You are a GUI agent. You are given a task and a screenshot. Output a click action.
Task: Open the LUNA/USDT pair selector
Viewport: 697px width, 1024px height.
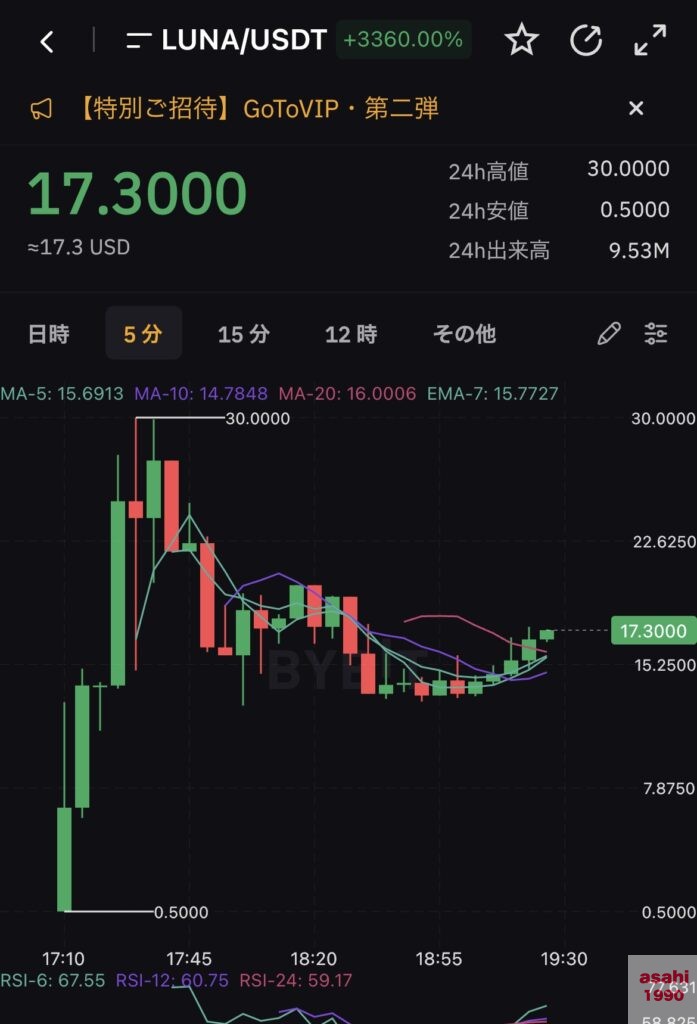click(x=228, y=40)
